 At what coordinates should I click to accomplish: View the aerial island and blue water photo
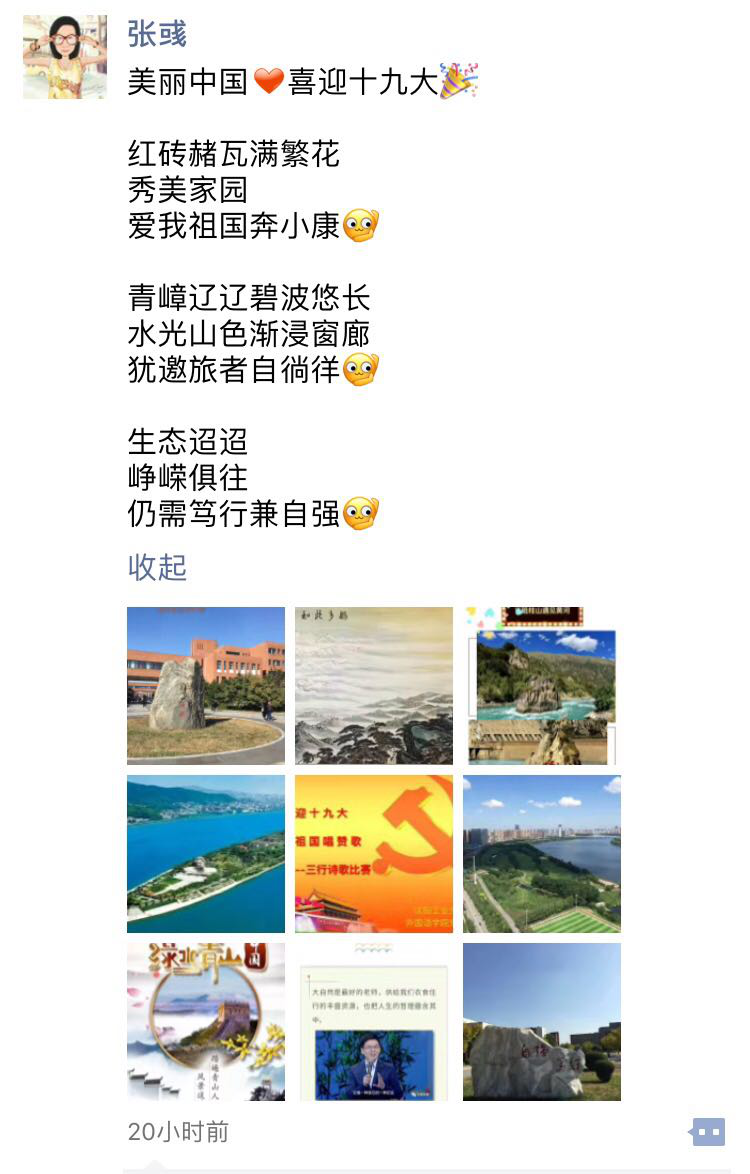[206, 854]
